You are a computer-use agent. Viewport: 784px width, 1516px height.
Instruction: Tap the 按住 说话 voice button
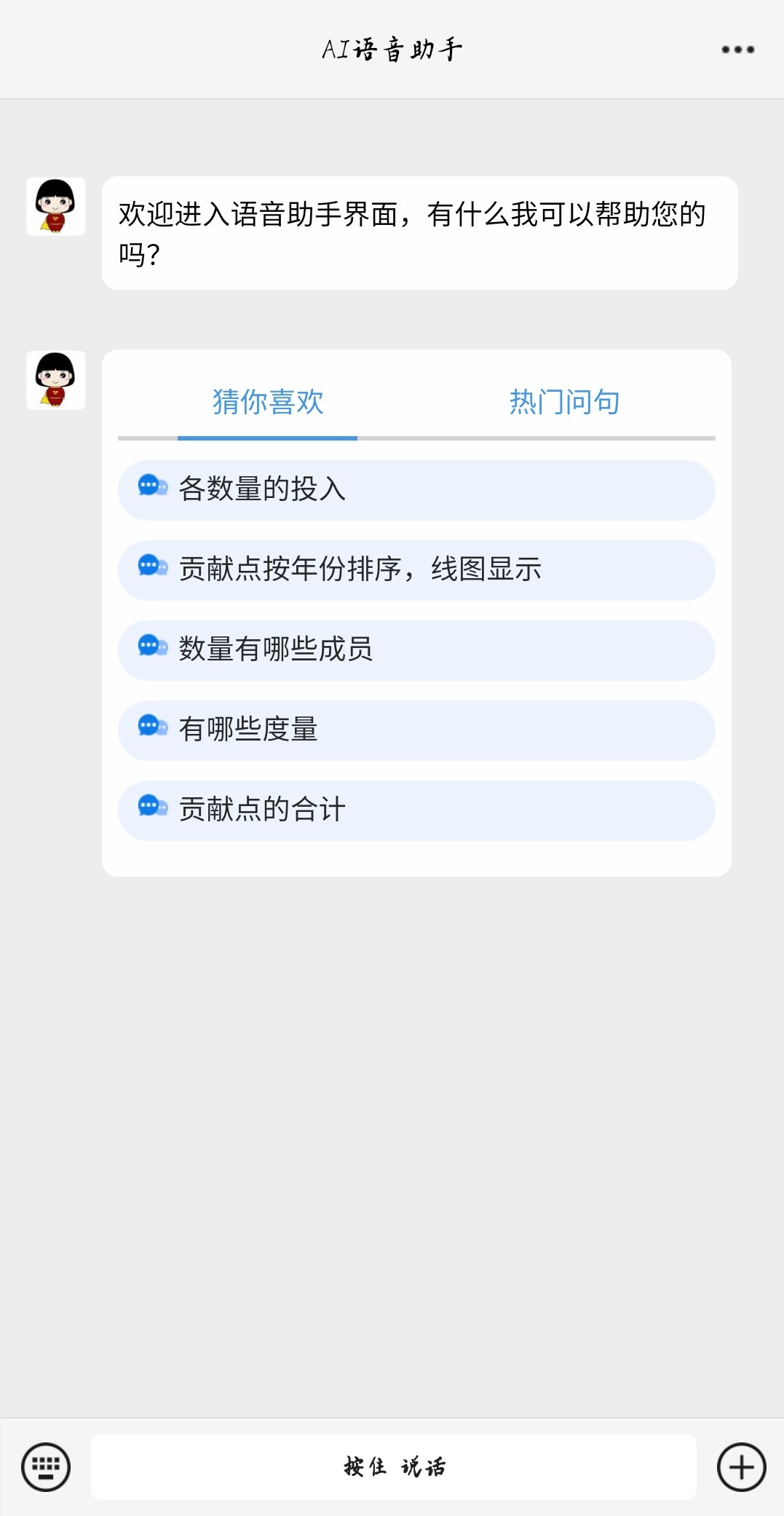point(394,1466)
